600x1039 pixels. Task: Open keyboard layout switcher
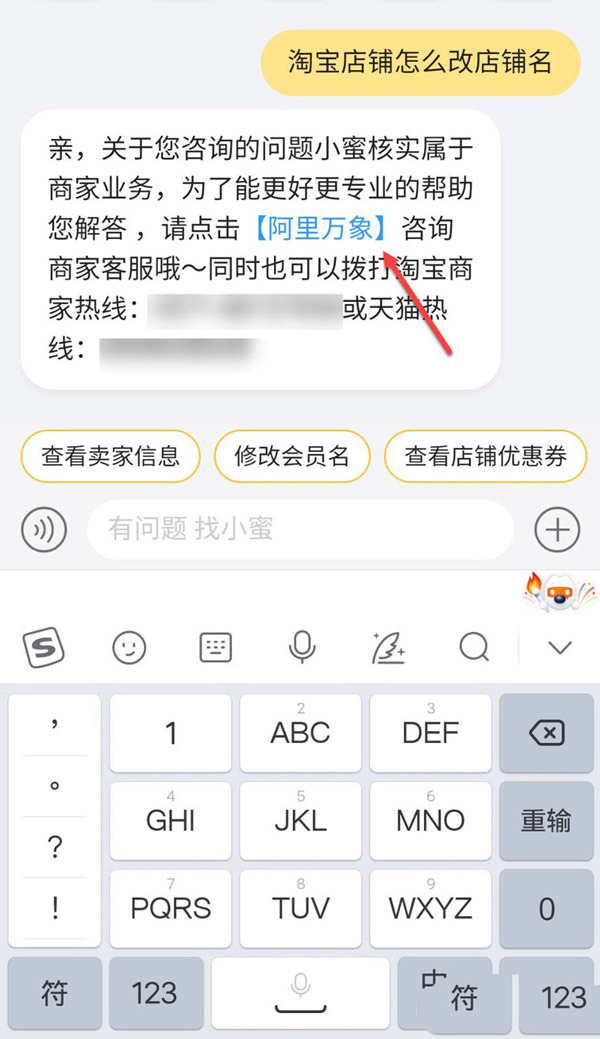215,649
